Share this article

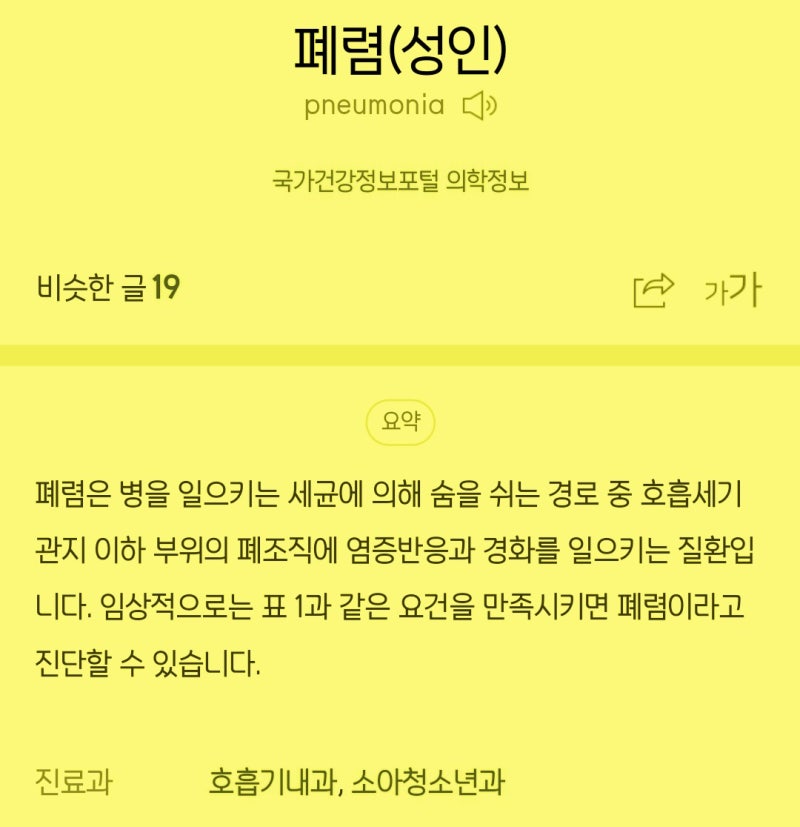pyautogui.click(x=653, y=290)
